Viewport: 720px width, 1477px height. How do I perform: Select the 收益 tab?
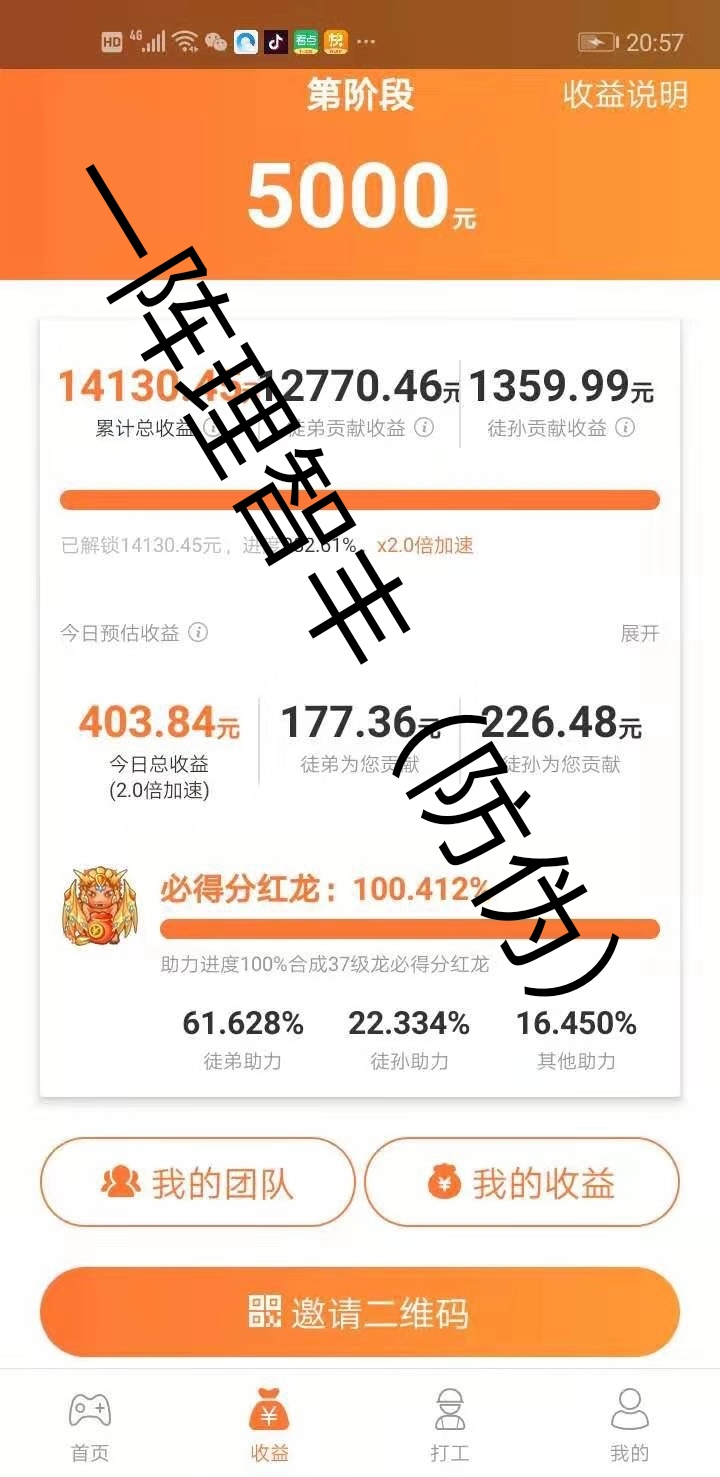click(269, 1425)
